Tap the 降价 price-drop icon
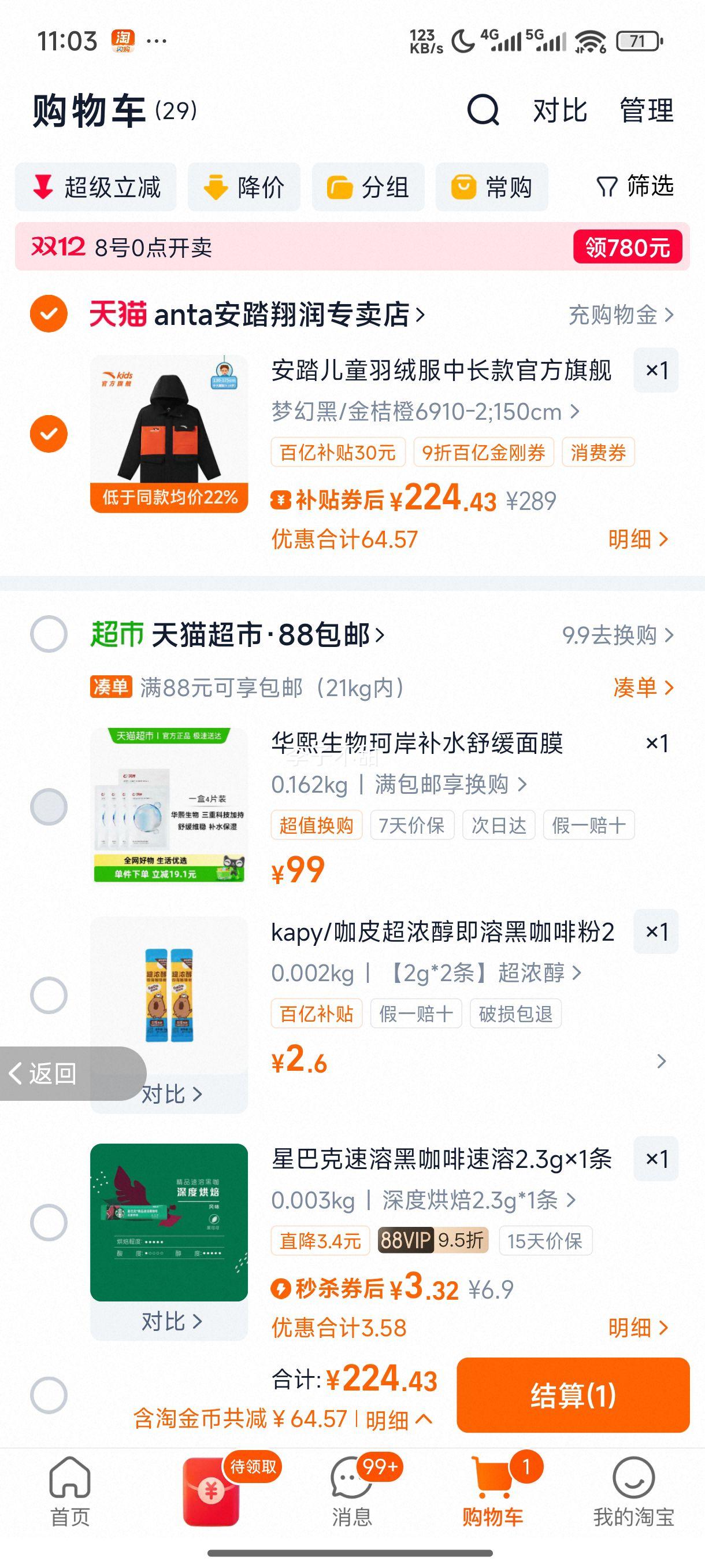 214,187
